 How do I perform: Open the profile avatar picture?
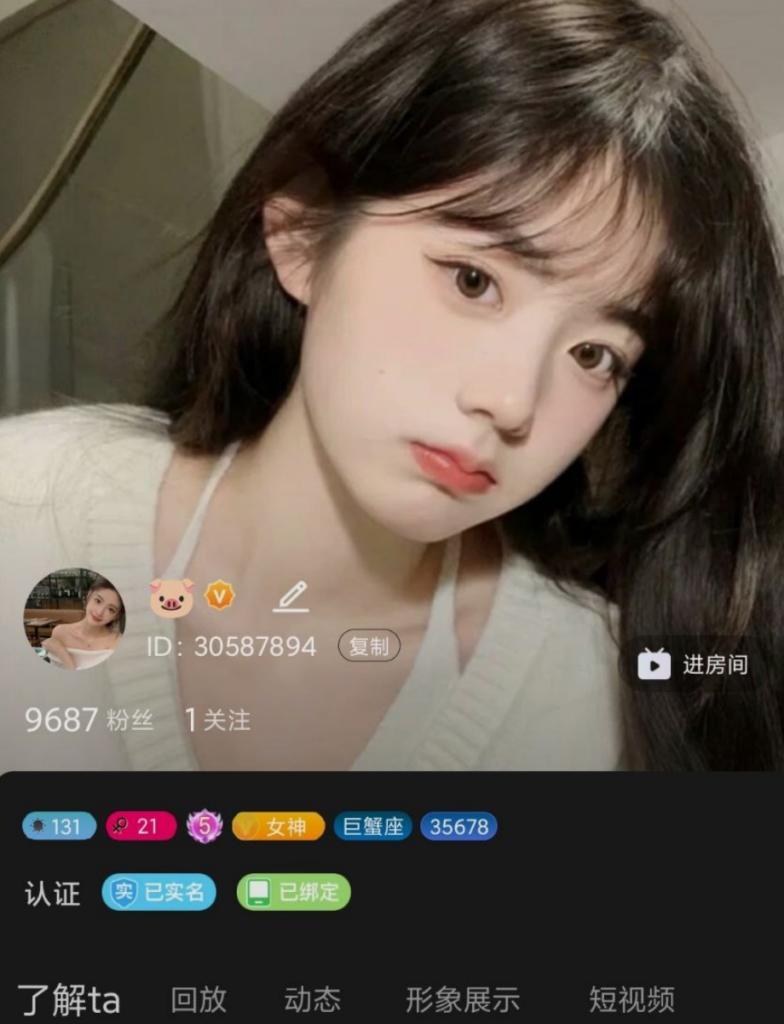pyautogui.click(x=74, y=619)
